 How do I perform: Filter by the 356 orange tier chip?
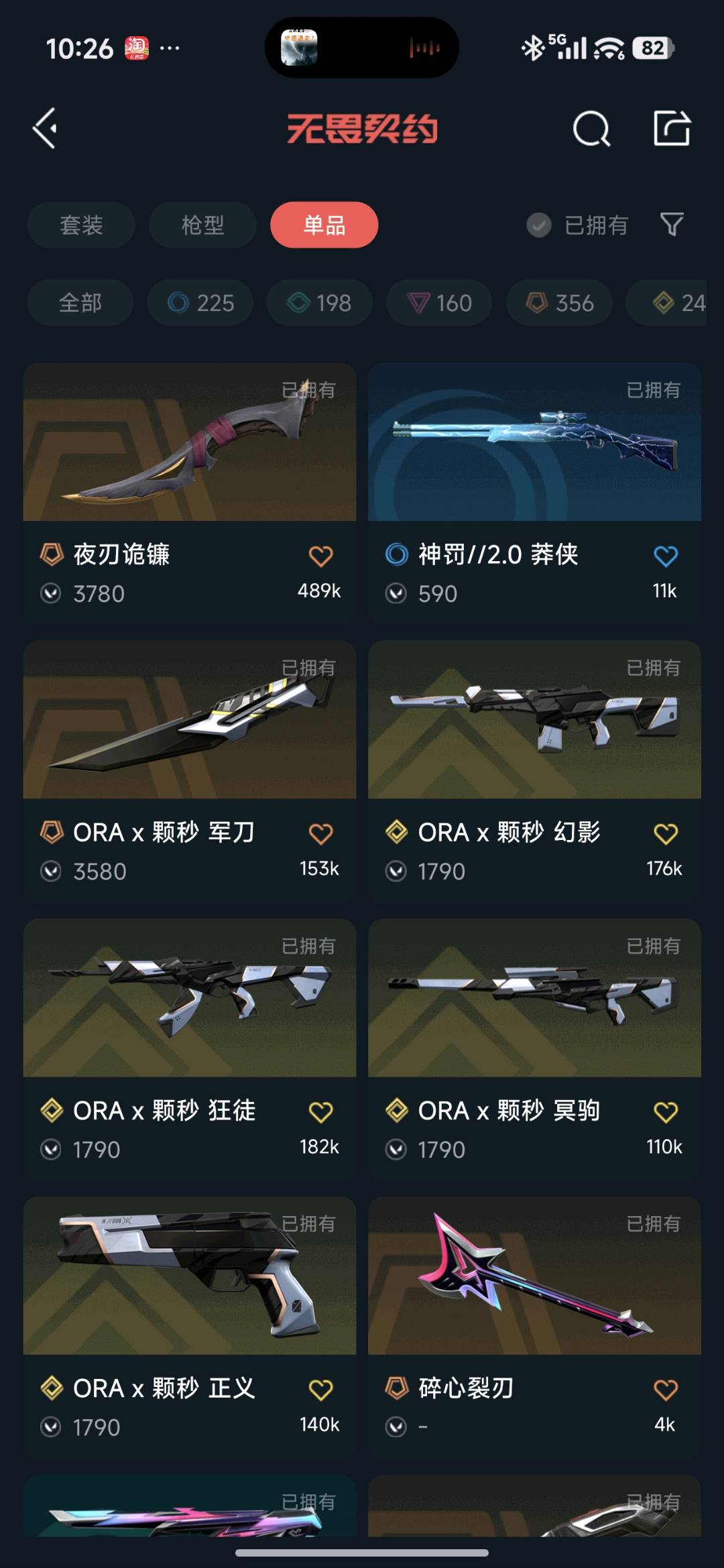tap(559, 303)
